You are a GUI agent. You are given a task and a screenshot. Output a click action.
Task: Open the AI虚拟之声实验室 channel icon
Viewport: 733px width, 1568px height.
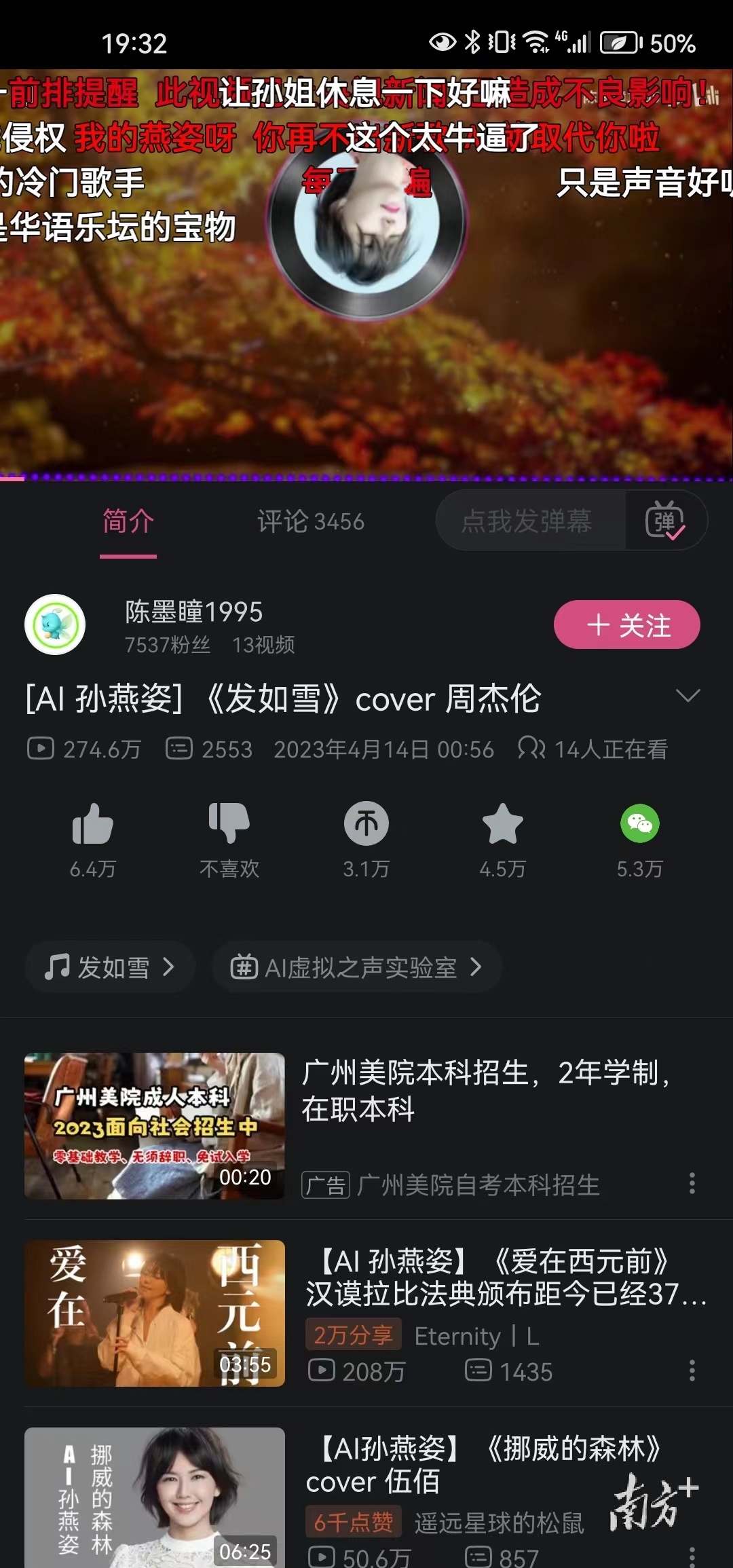246,967
